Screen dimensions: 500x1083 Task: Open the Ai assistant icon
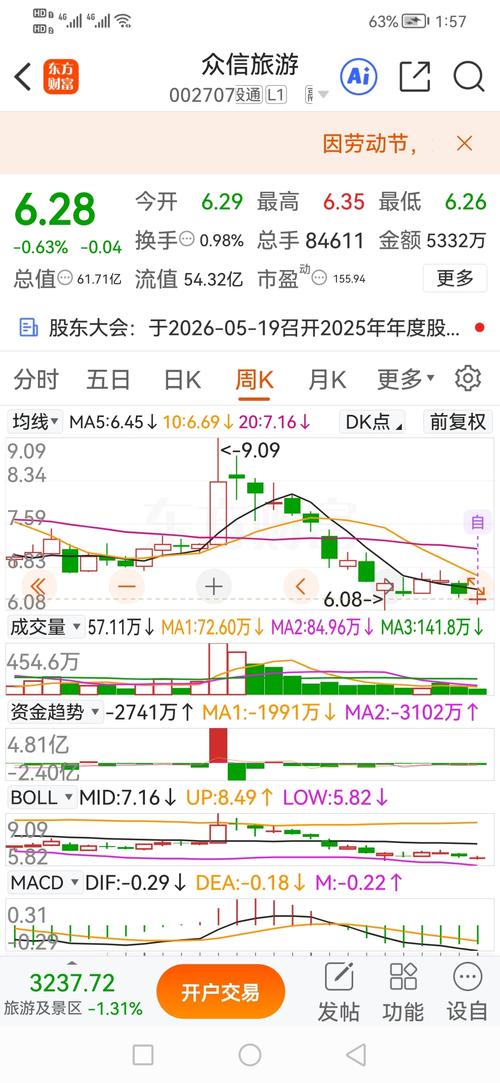(358, 77)
